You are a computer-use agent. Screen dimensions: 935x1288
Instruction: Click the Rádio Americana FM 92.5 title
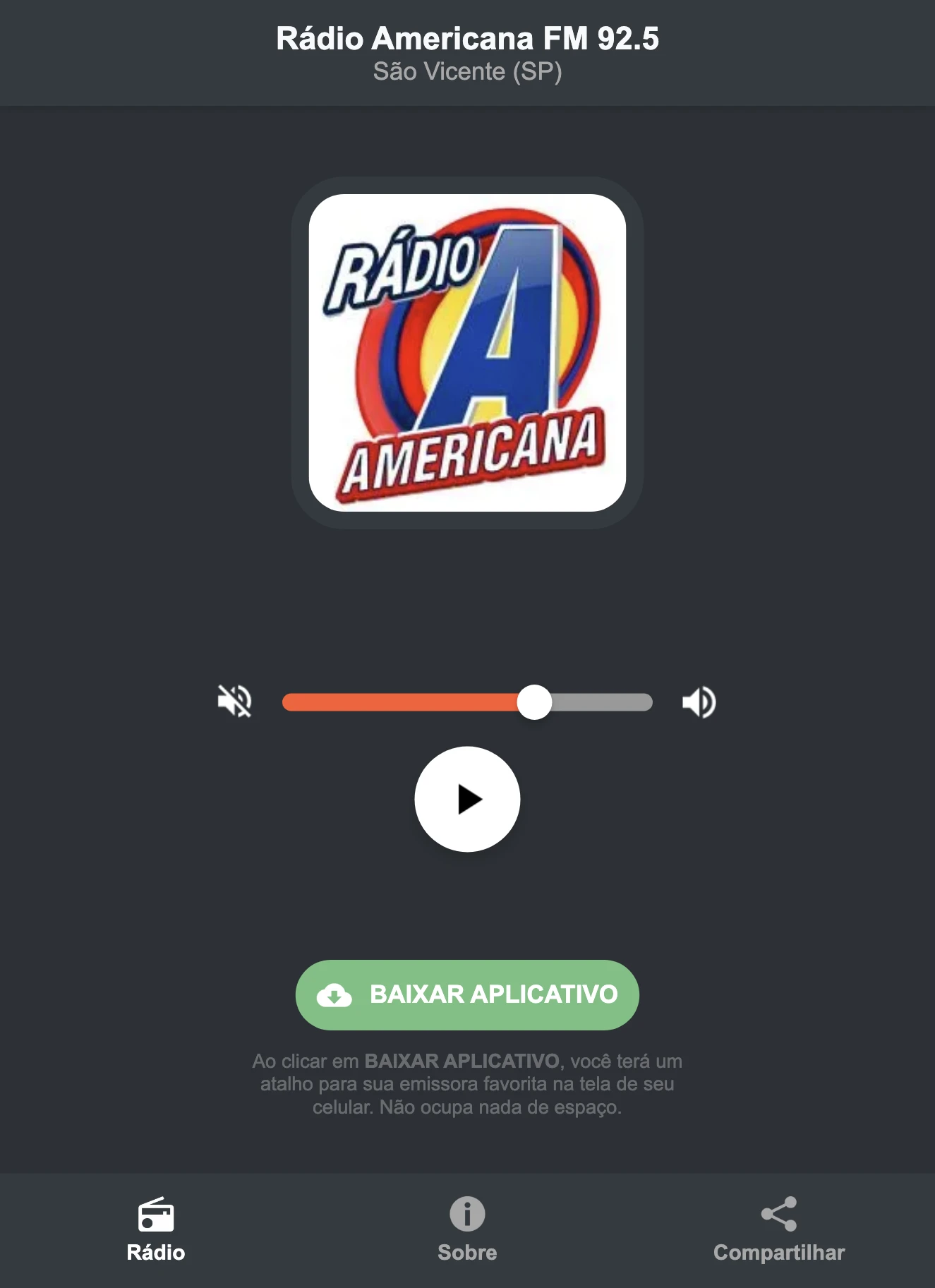pos(467,40)
